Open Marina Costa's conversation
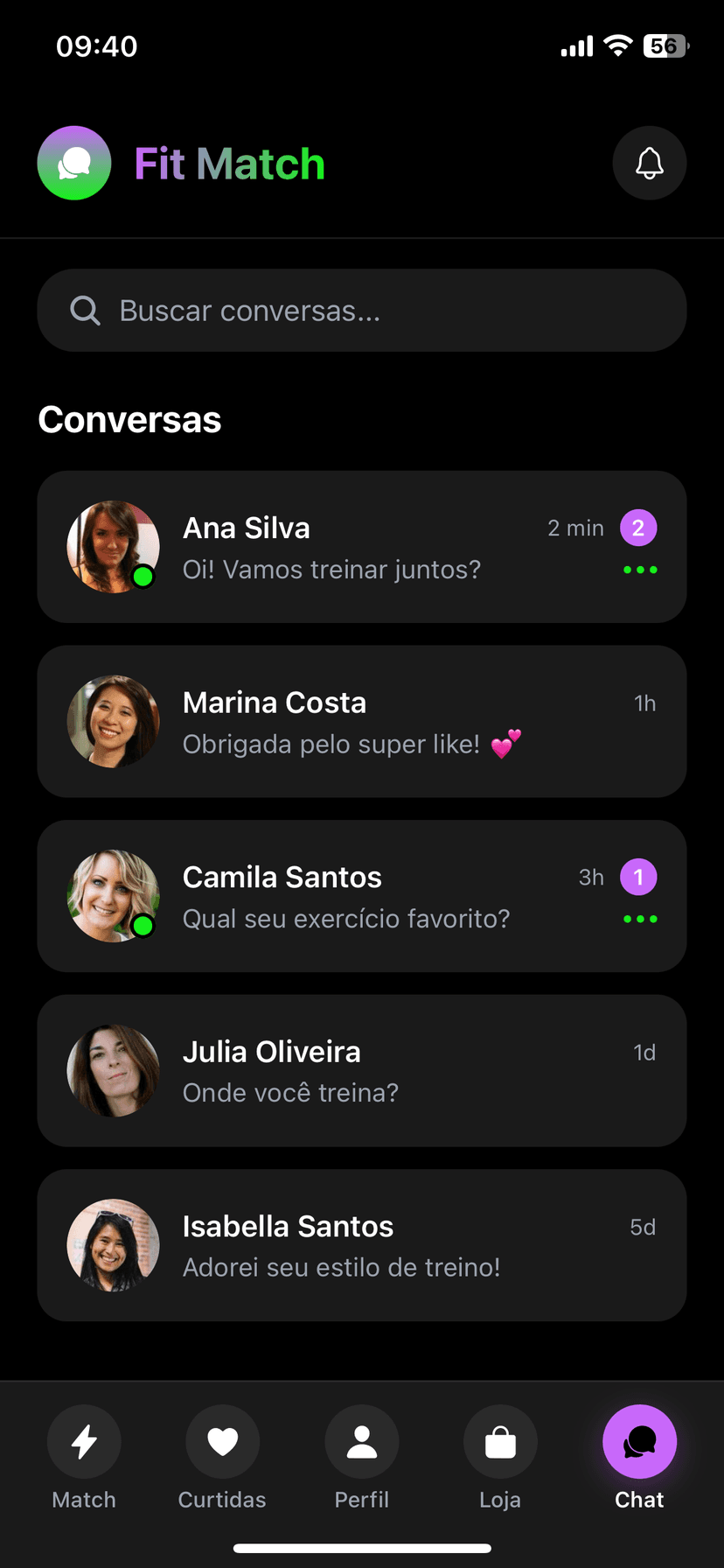Screen dimensions: 724x1568 [361, 721]
